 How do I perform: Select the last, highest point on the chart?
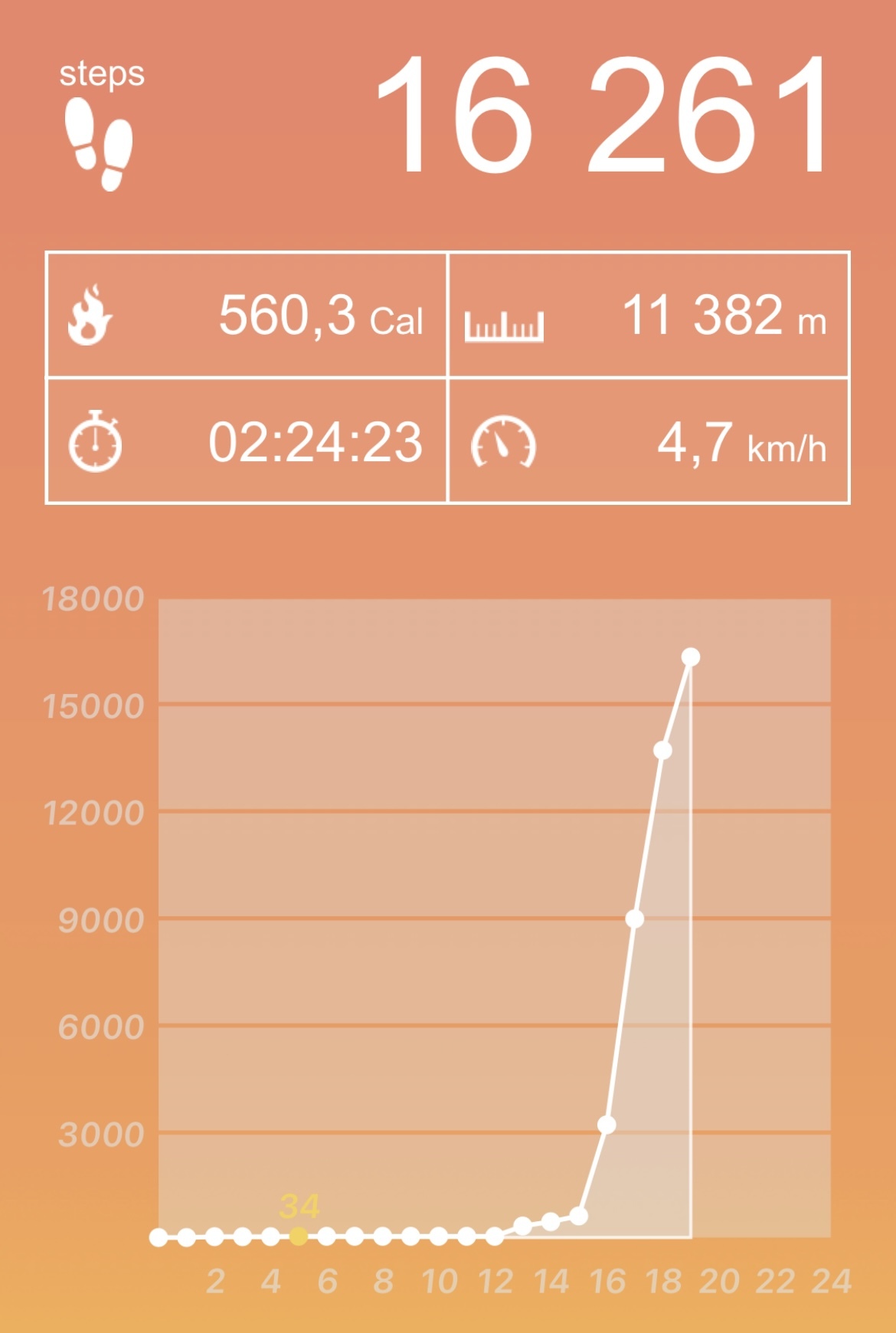(691, 657)
